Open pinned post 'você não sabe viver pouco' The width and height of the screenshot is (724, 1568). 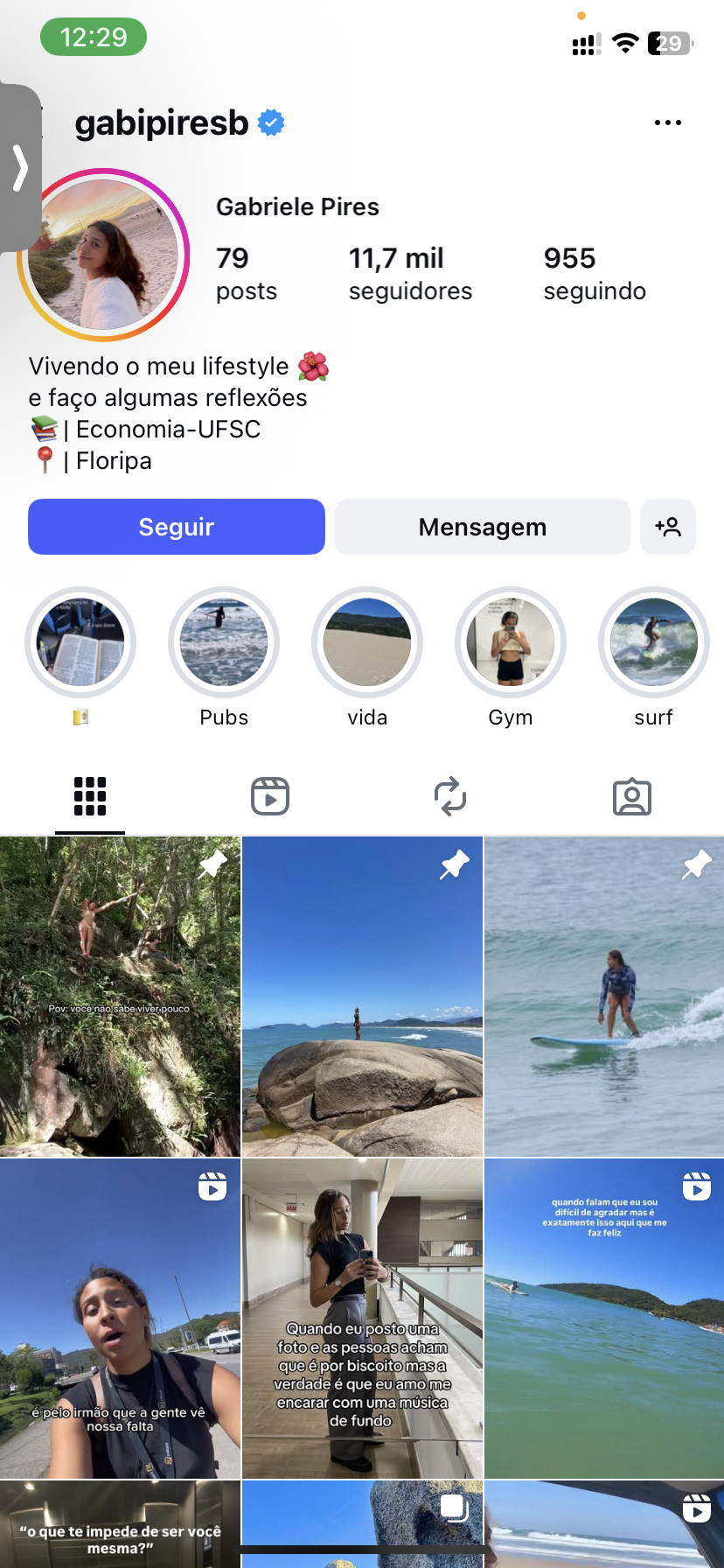click(120, 997)
